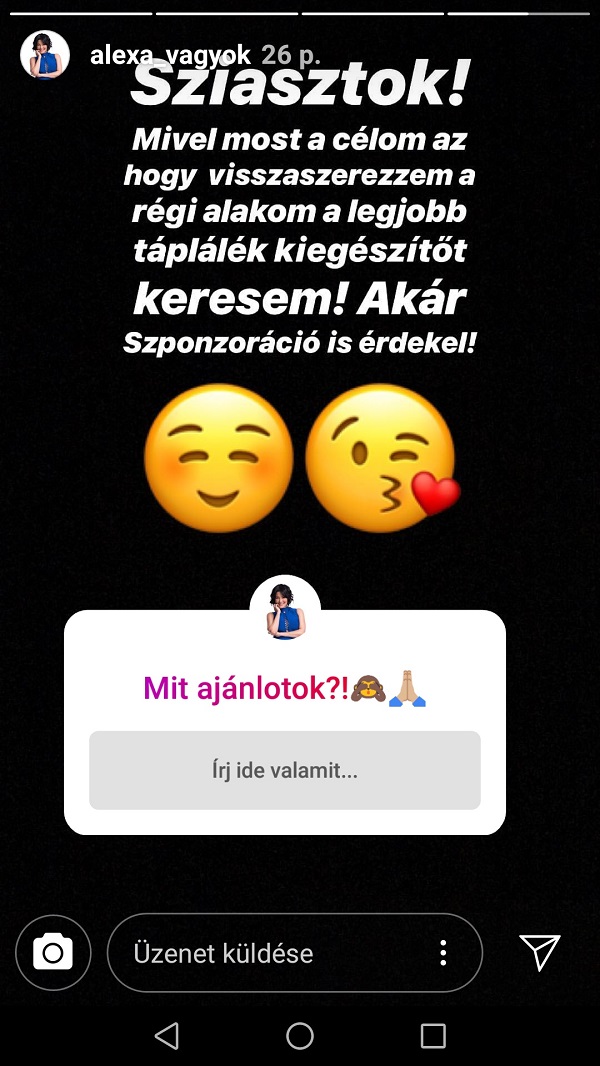The width and height of the screenshot is (600, 1066).
Task: Share the story with the paper plane icon
Action: pos(540,952)
